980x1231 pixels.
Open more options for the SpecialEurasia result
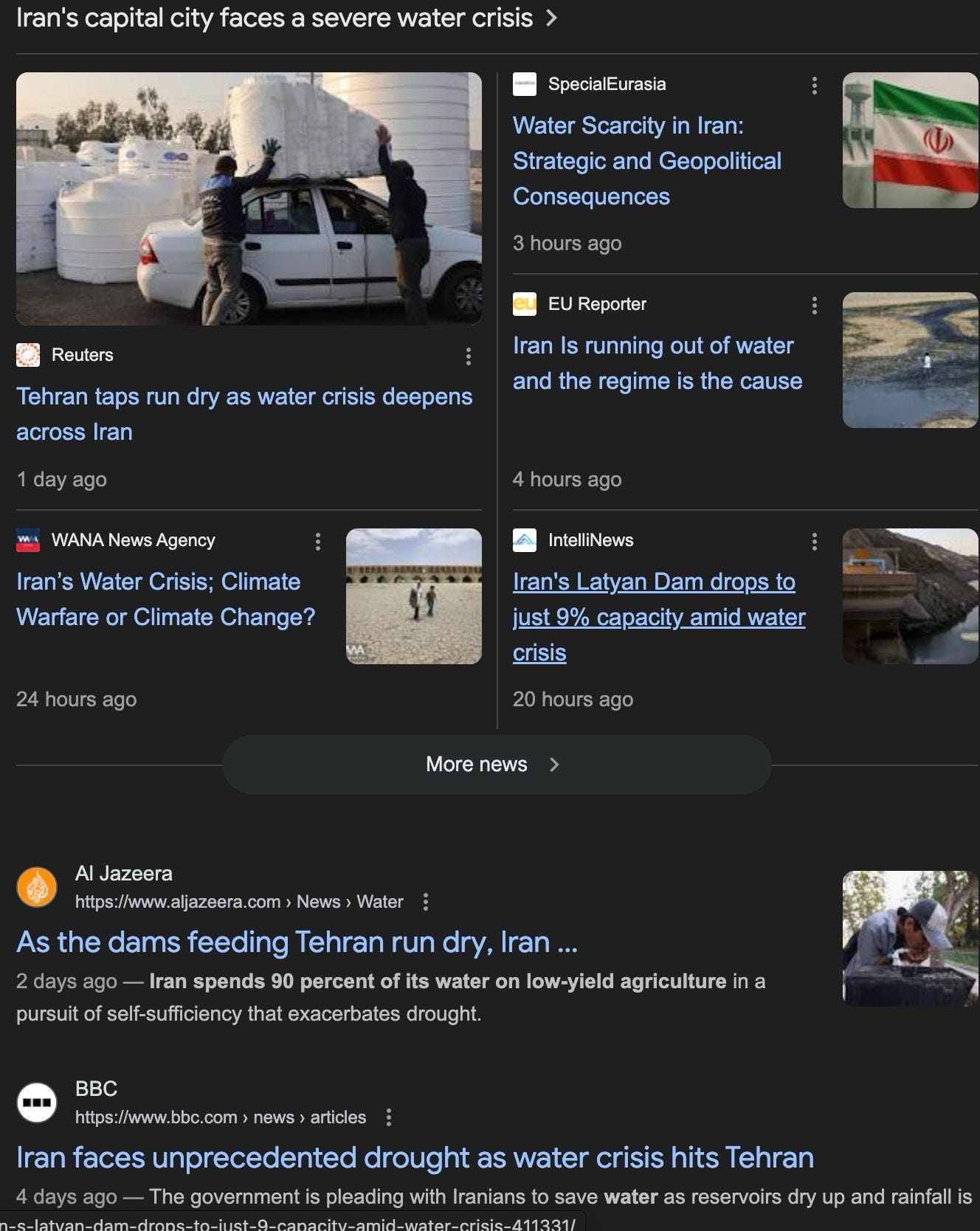pyautogui.click(x=814, y=86)
